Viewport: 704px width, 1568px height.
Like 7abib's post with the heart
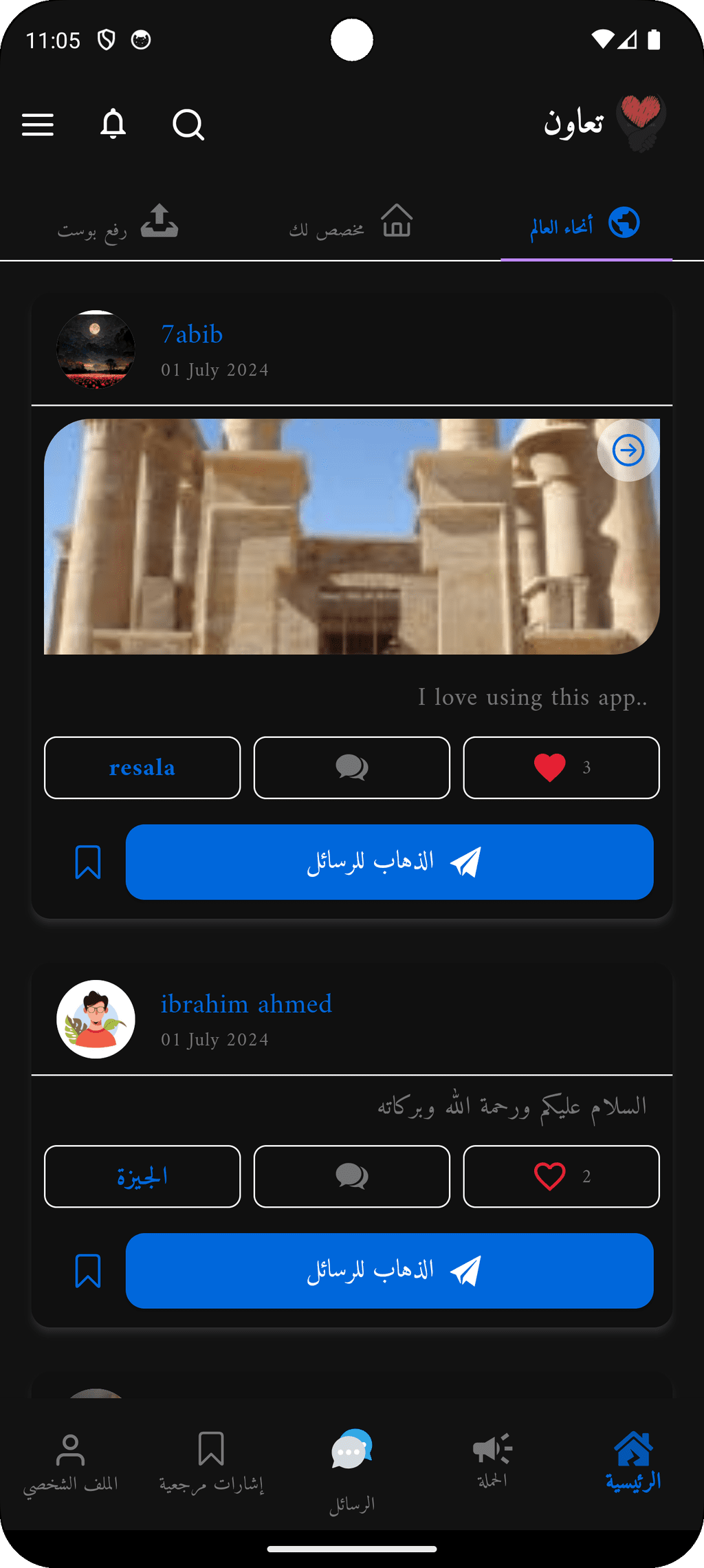tap(561, 767)
